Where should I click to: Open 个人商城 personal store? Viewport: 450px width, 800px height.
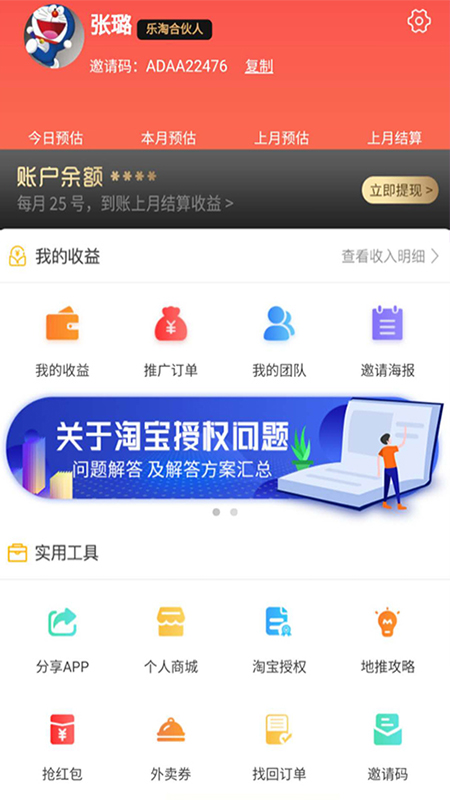[x=170, y=639]
